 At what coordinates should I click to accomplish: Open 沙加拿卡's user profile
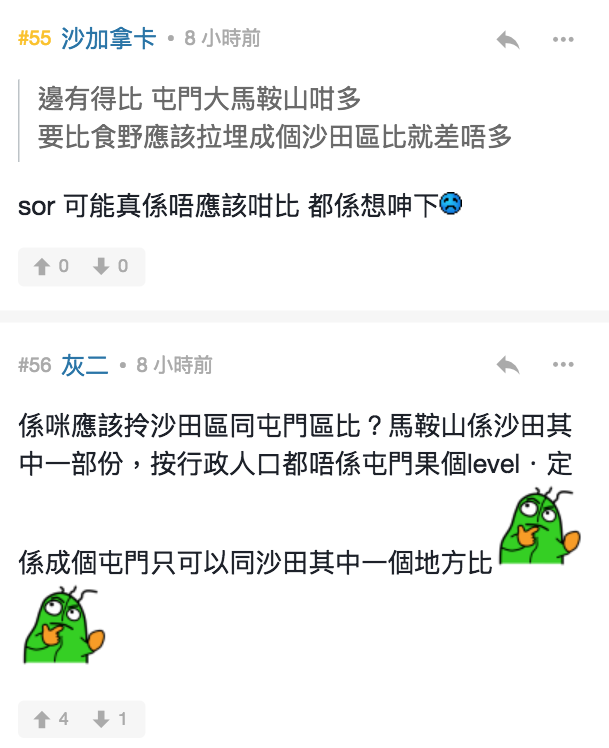[109, 39]
